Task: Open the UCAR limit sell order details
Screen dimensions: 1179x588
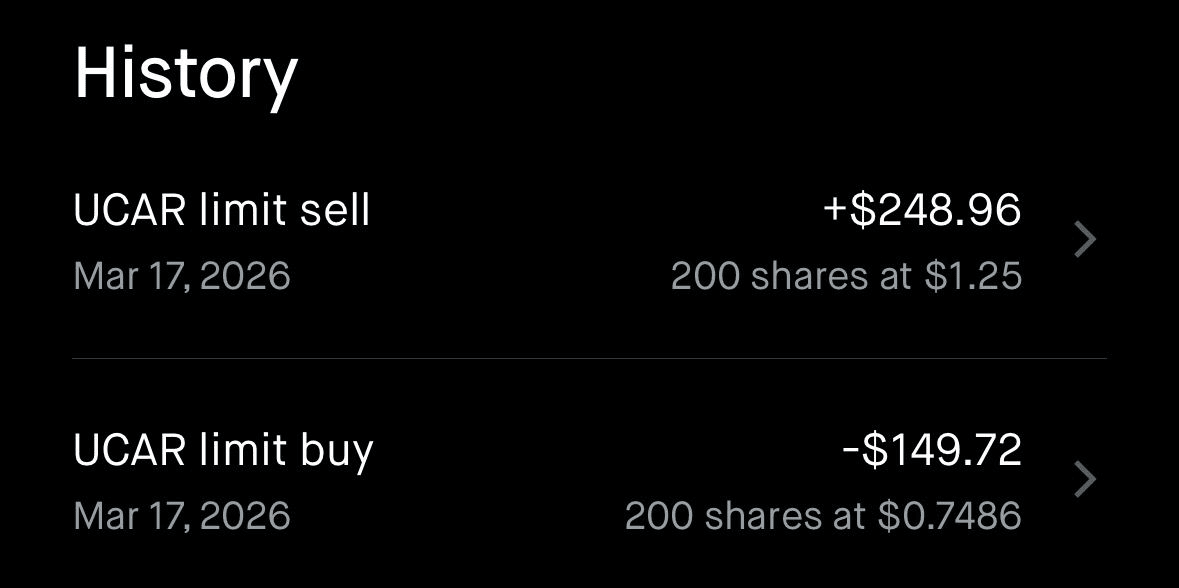Action: point(588,241)
